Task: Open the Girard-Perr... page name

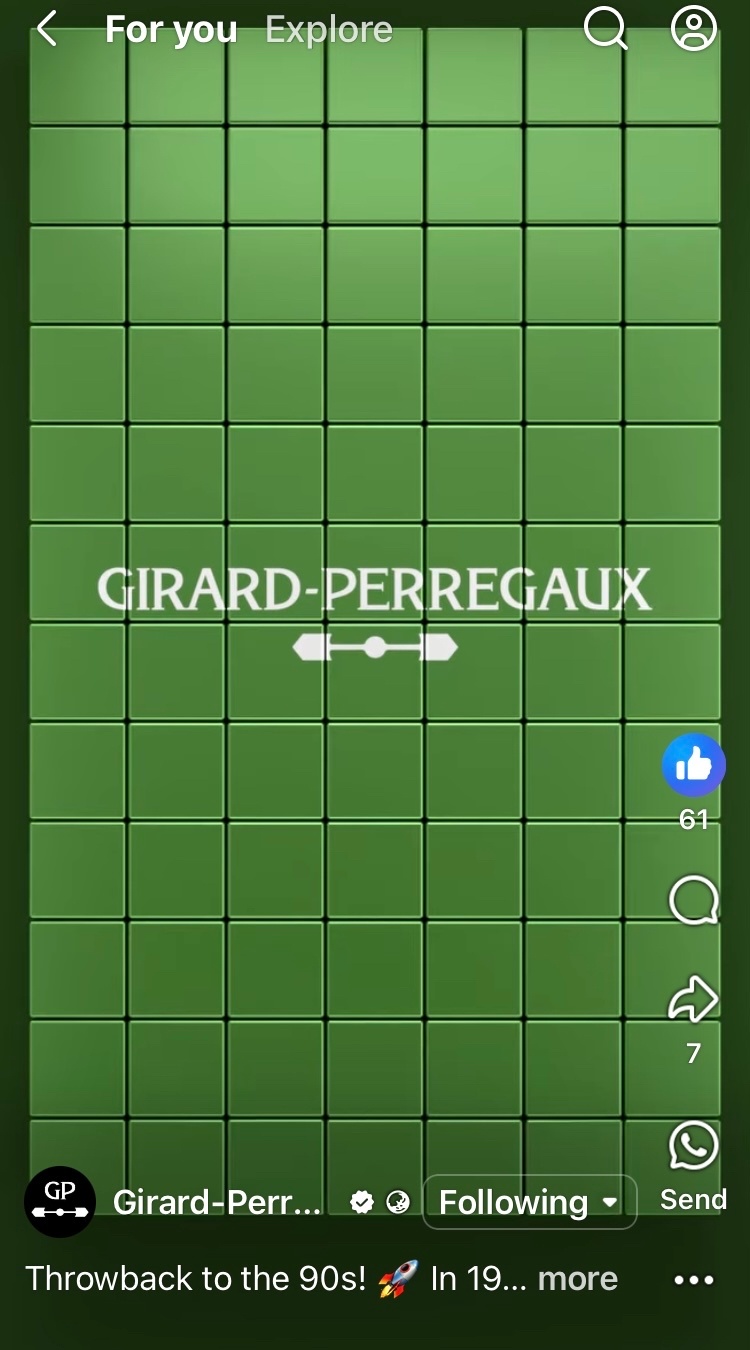Action: click(x=217, y=1202)
